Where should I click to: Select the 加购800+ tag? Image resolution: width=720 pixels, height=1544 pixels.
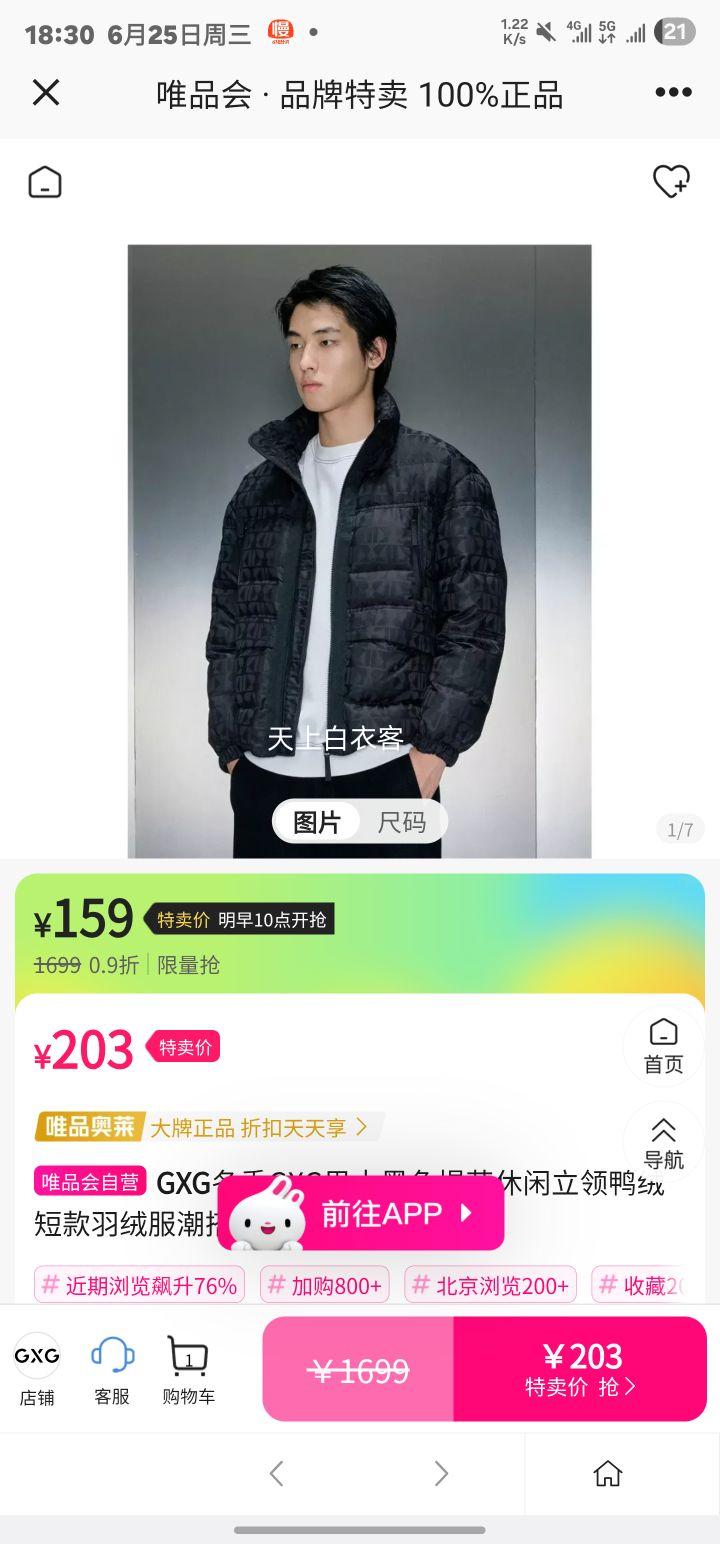coord(325,1285)
